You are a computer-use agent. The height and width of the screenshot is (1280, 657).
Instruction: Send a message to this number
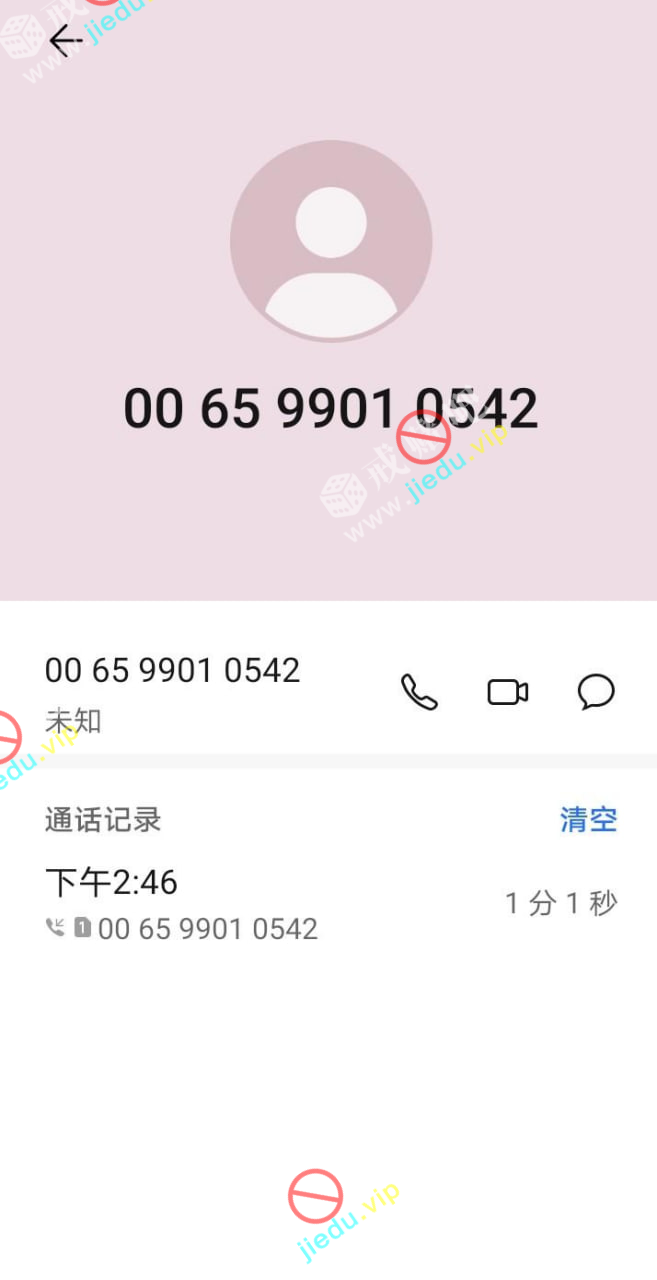point(596,692)
